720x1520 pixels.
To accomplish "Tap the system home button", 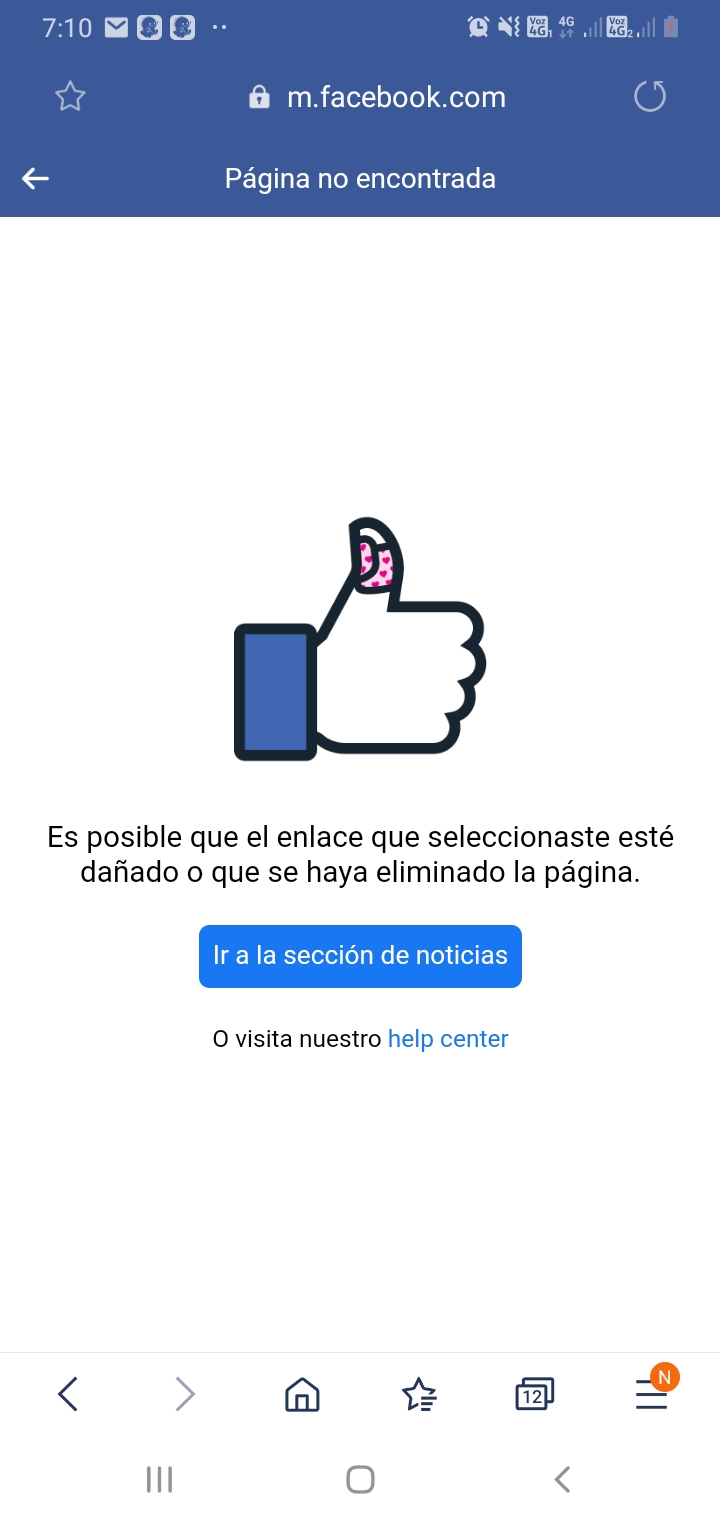I will (360, 1479).
